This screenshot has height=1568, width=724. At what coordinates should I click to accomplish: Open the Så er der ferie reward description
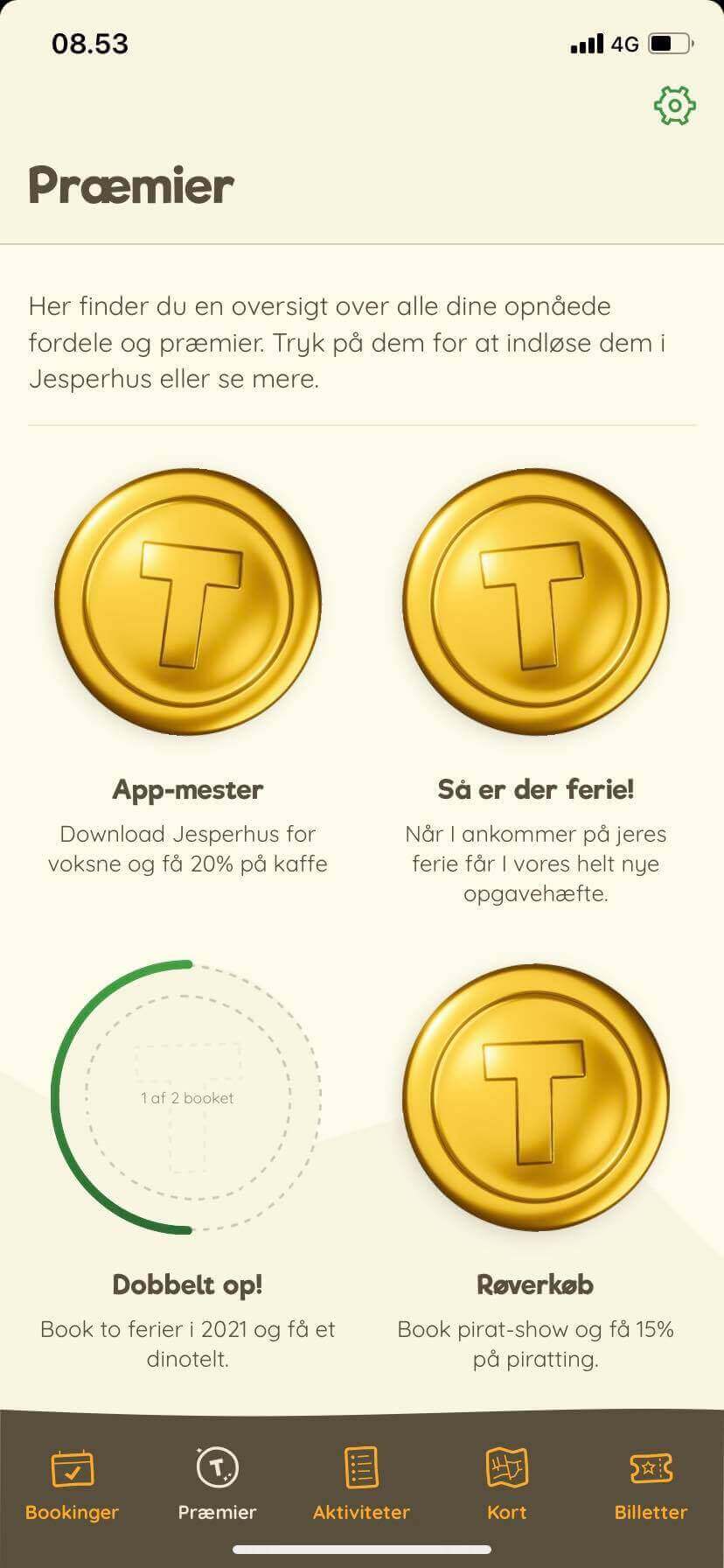(x=536, y=863)
